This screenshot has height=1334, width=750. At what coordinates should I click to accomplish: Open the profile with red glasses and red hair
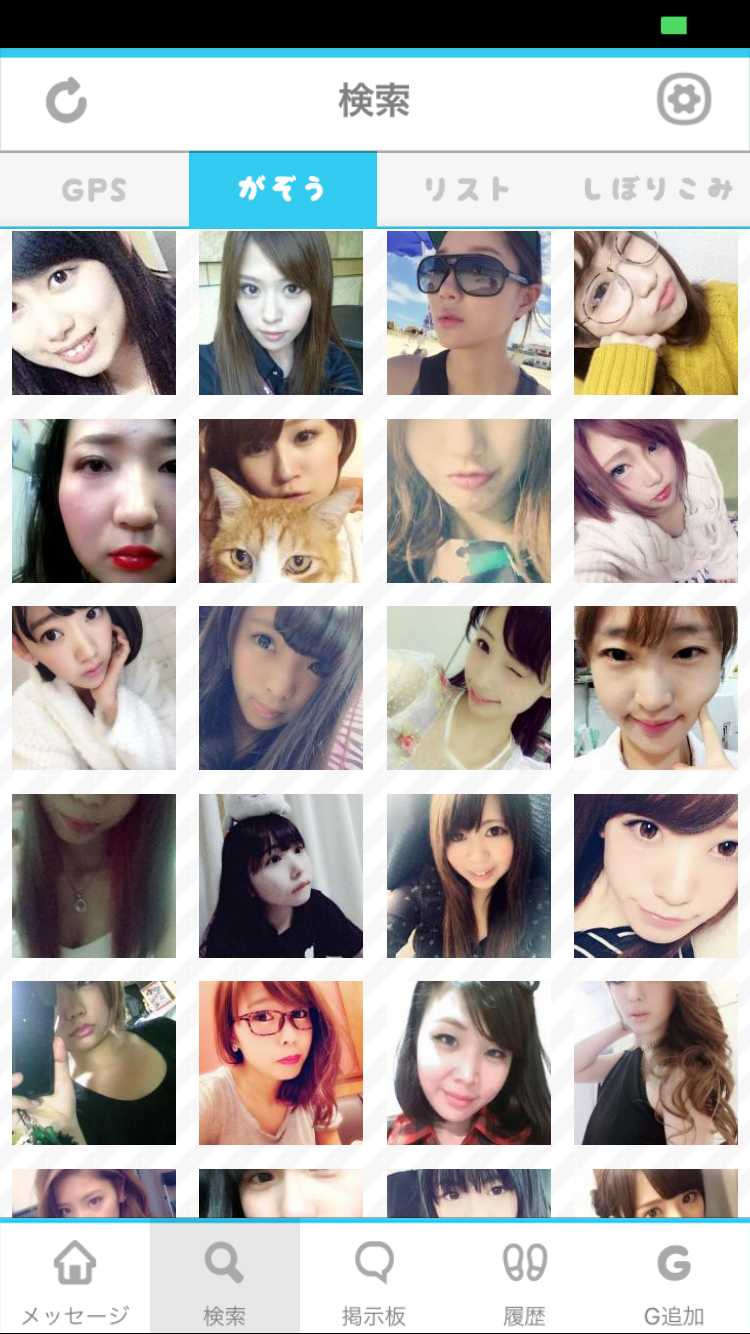(x=281, y=1063)
